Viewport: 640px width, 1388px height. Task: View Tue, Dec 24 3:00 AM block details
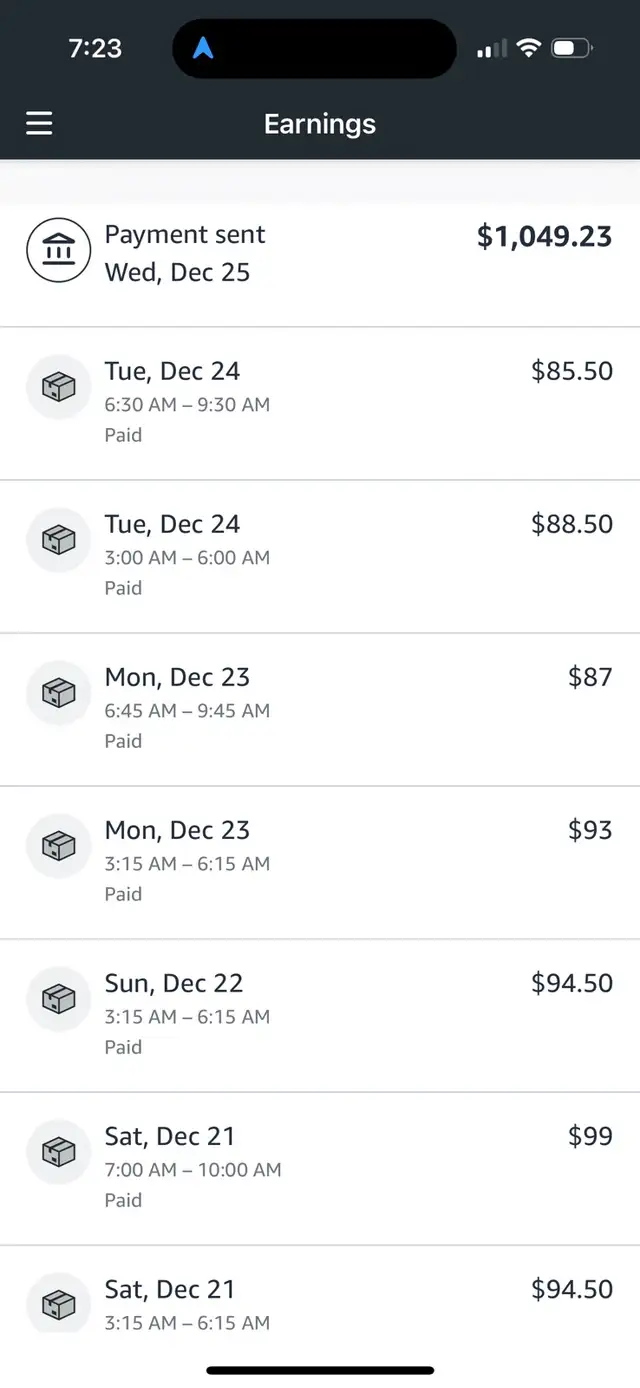320,556
